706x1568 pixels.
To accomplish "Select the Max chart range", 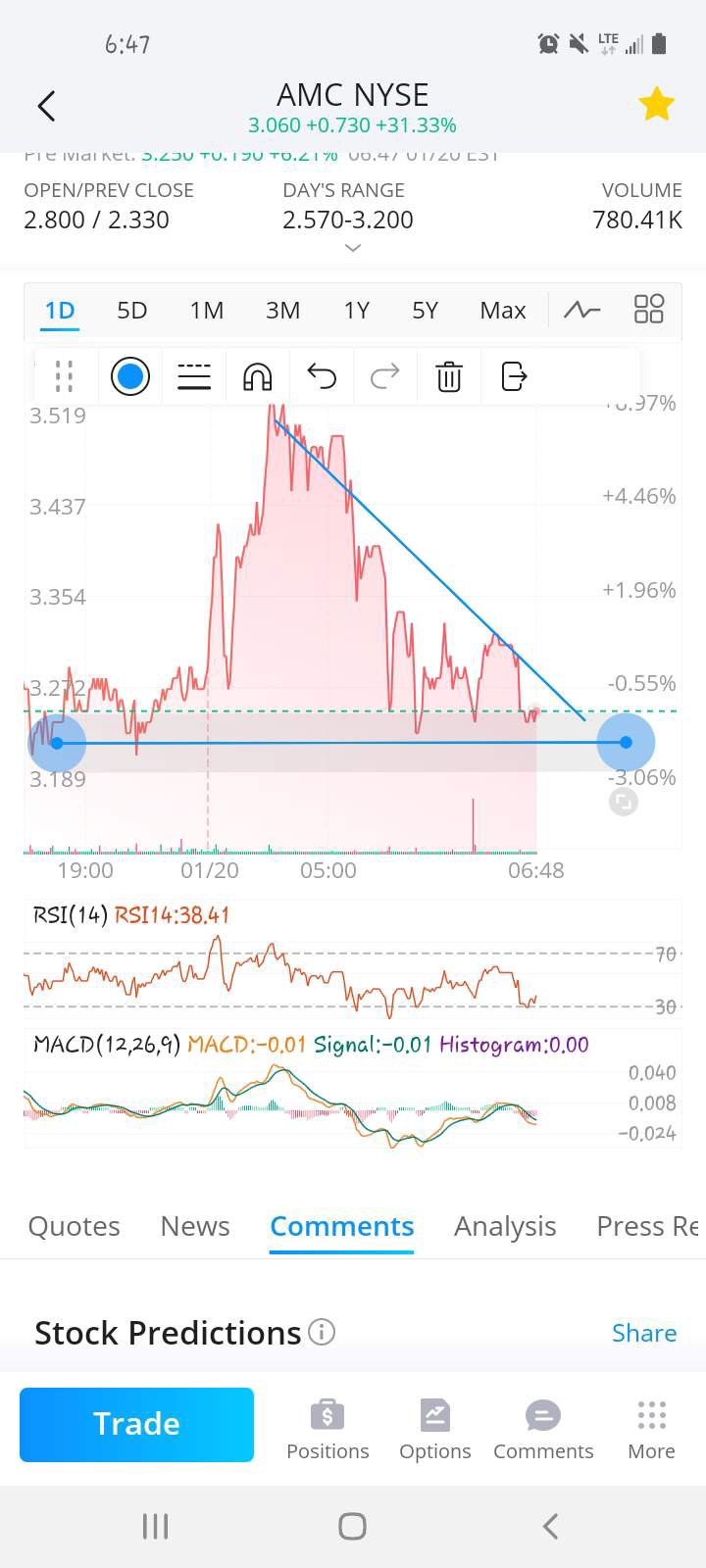I will click(x=502, y=311).
